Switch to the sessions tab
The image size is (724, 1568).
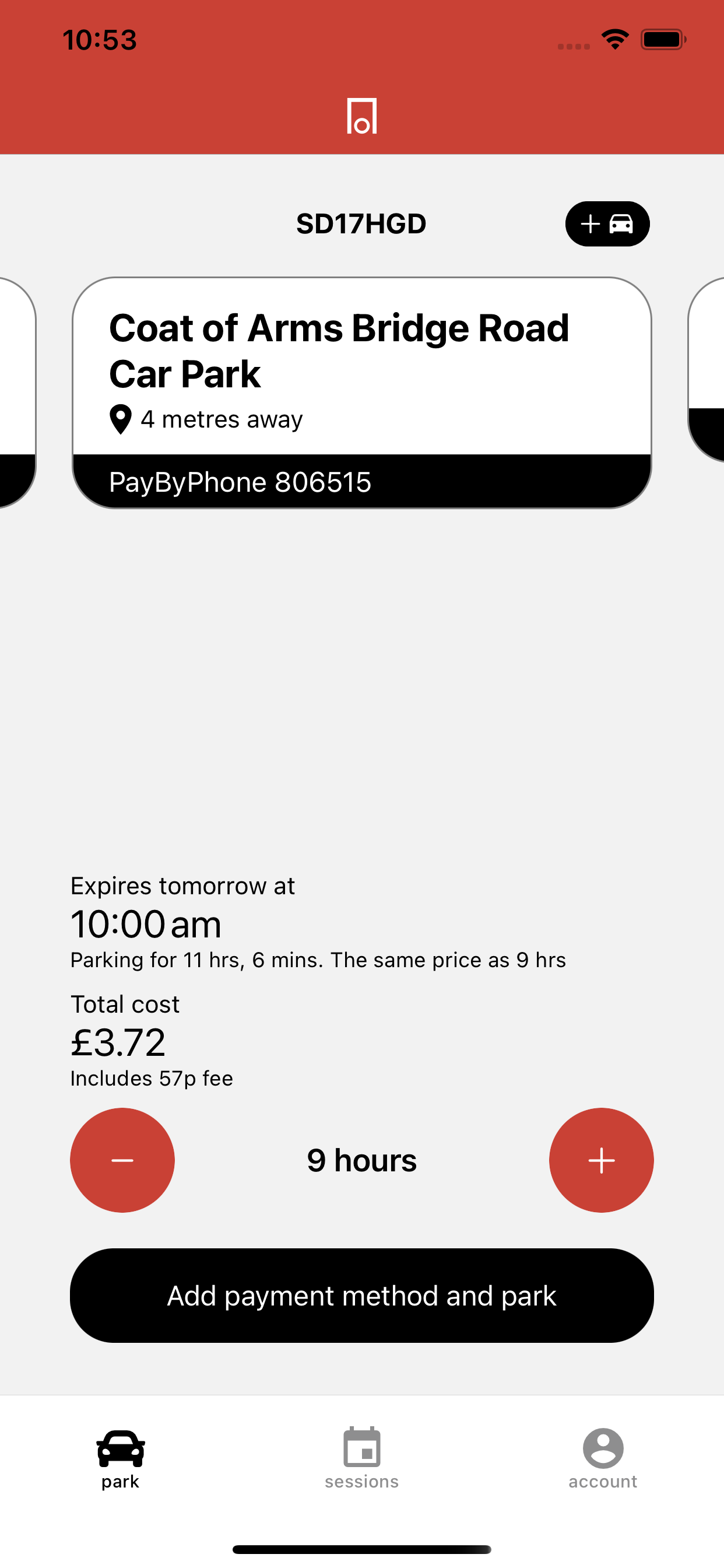coord(361,1458)
